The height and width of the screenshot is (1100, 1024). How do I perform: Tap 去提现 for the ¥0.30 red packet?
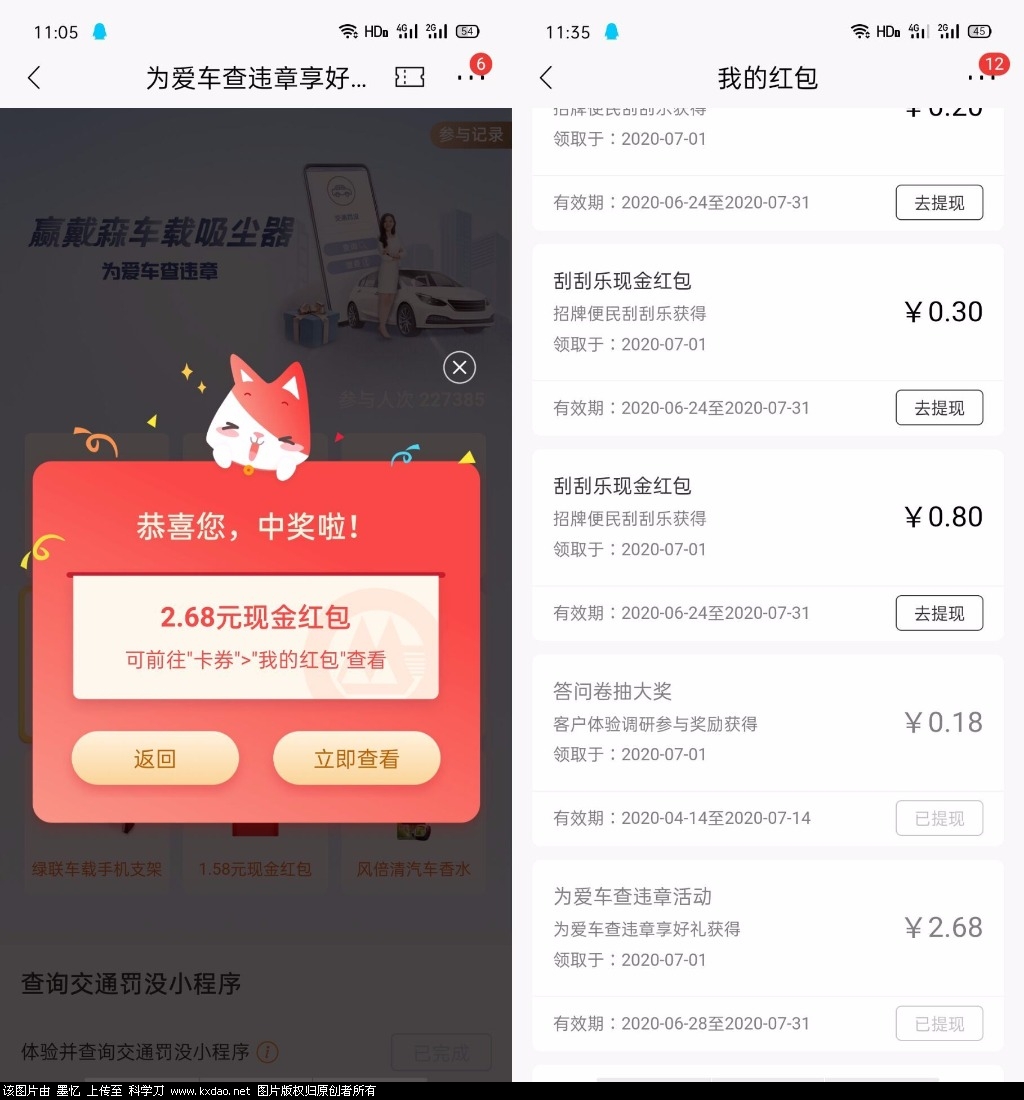point(938,408)
